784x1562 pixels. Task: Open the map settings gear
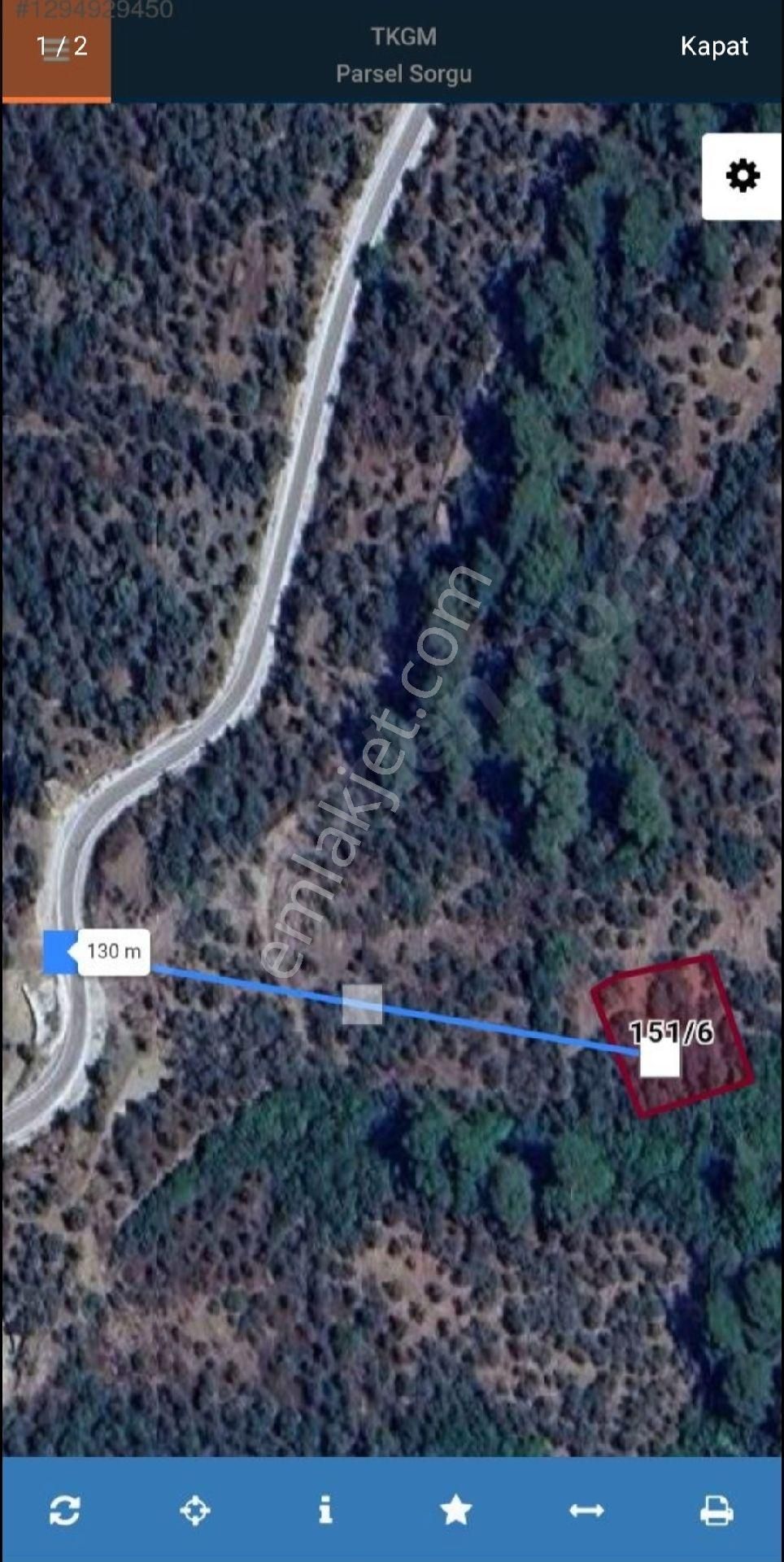pos(742,176)
